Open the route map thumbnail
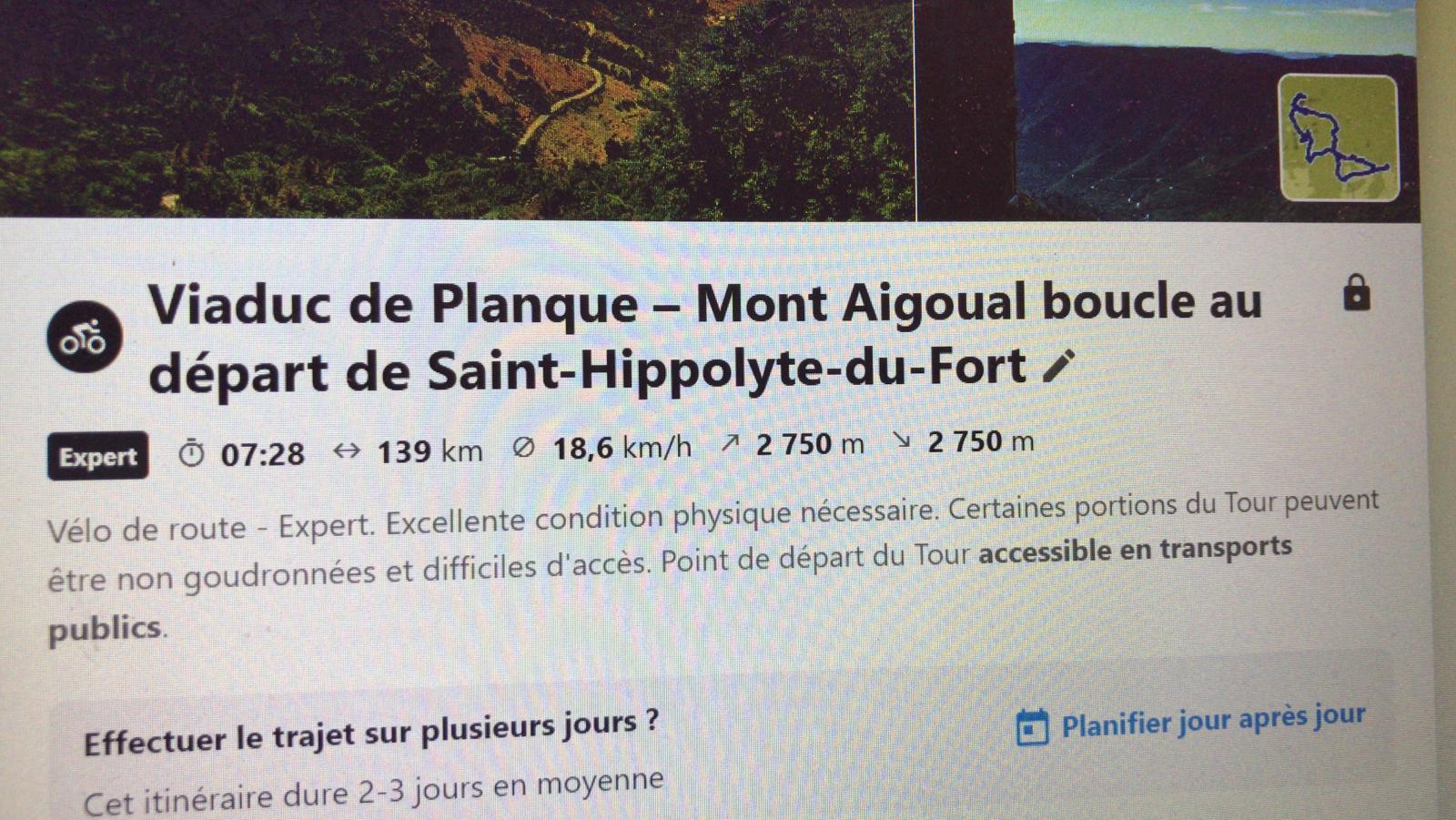This screenshot has width=1456, height=820. (x=1338, y=138)
